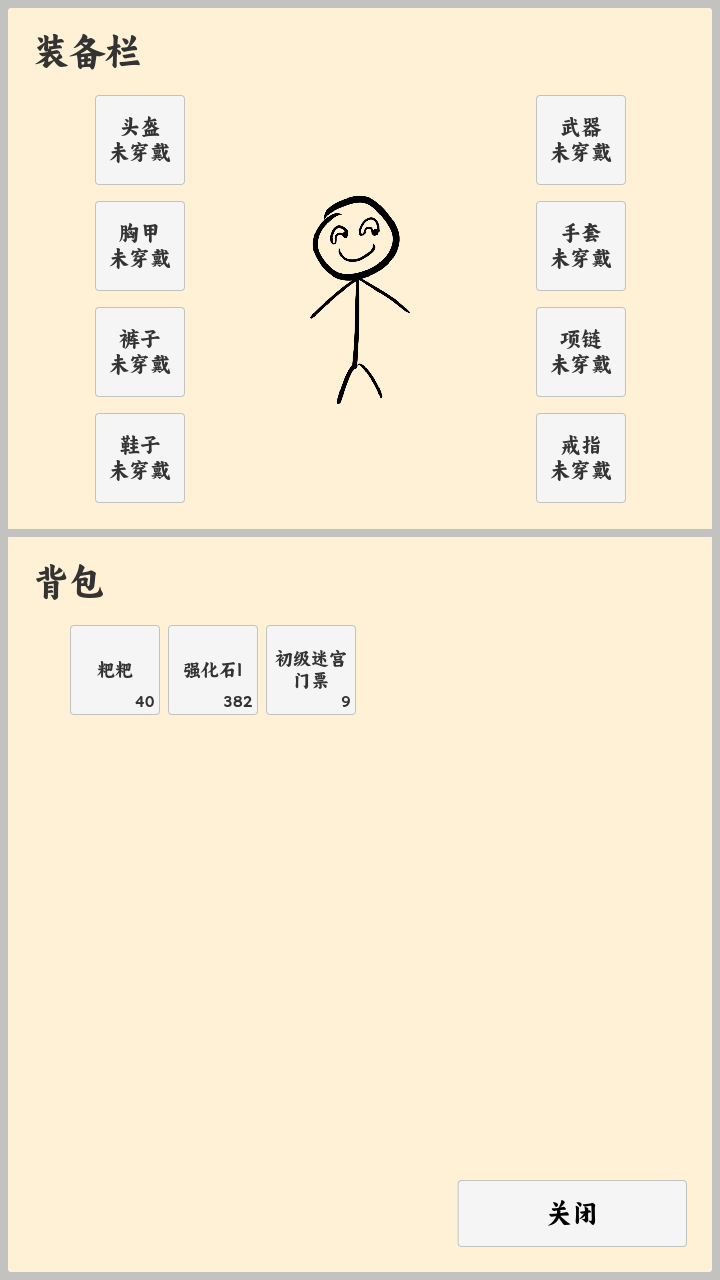Select the 胸甲 equipment slot
Viewport: 720px width, 1280px height.
point(139,246)
